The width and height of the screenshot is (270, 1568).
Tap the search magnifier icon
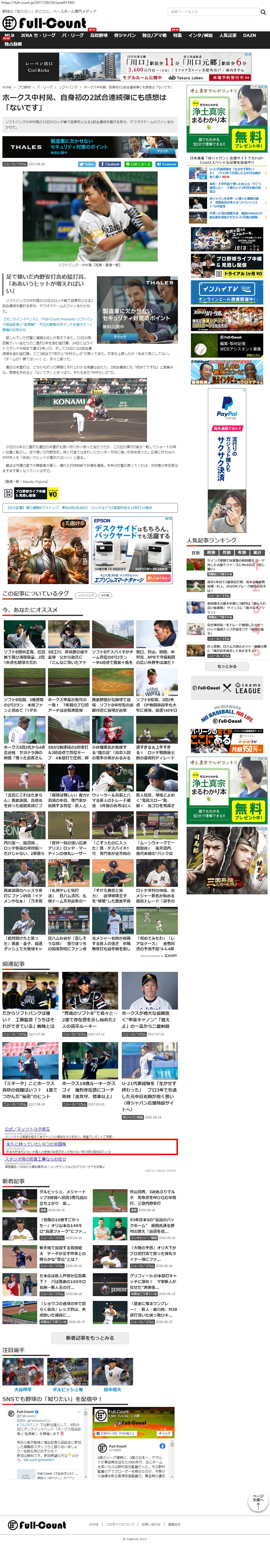[x=263, y=12]
